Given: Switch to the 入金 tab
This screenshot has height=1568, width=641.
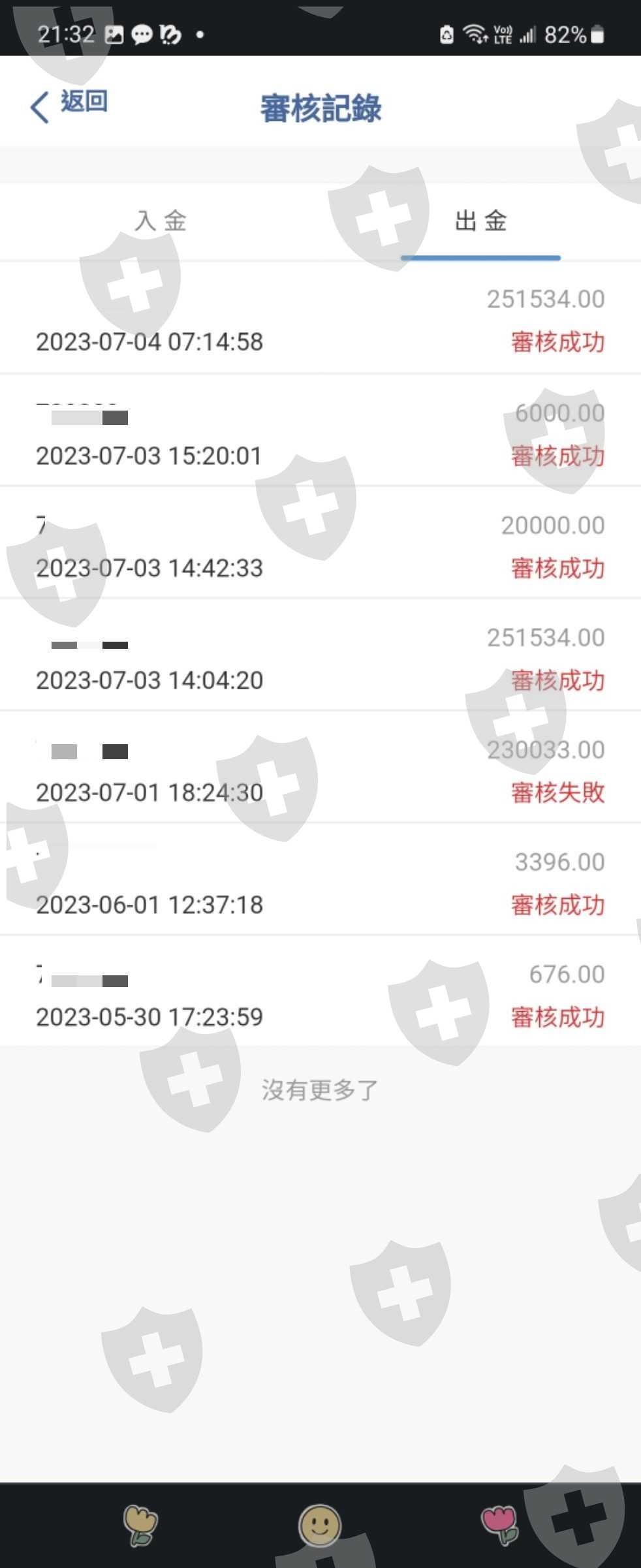Looking at the screenshot, I should [161, 222].
